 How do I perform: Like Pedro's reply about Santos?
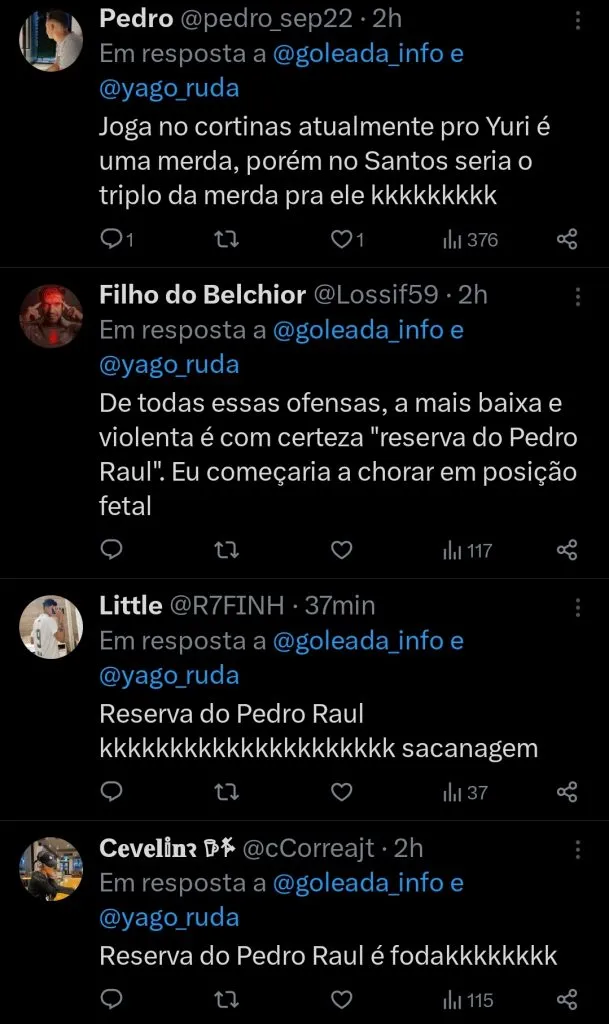pos(342,240)
